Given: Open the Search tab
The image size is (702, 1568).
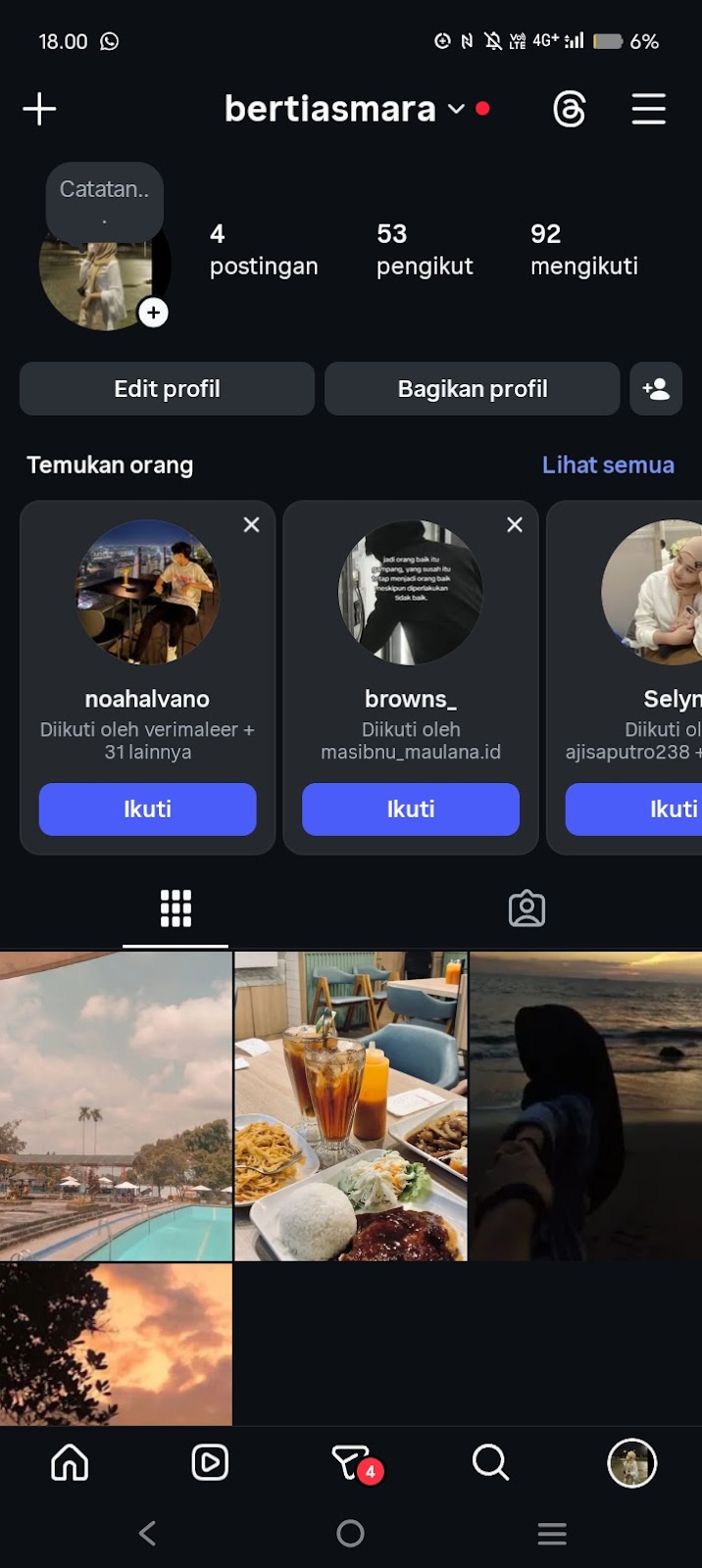Looking at the screenshot, I should (490, 1462).
